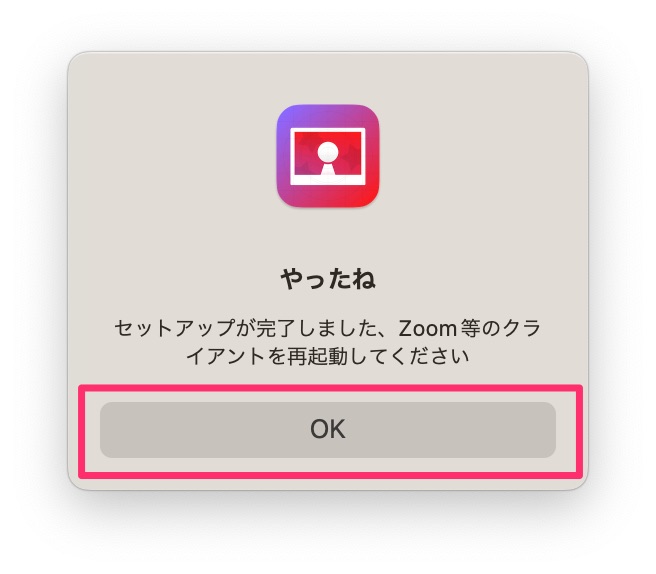
Task: Confirm the setup dialog with OK
Action: (327, 430)
